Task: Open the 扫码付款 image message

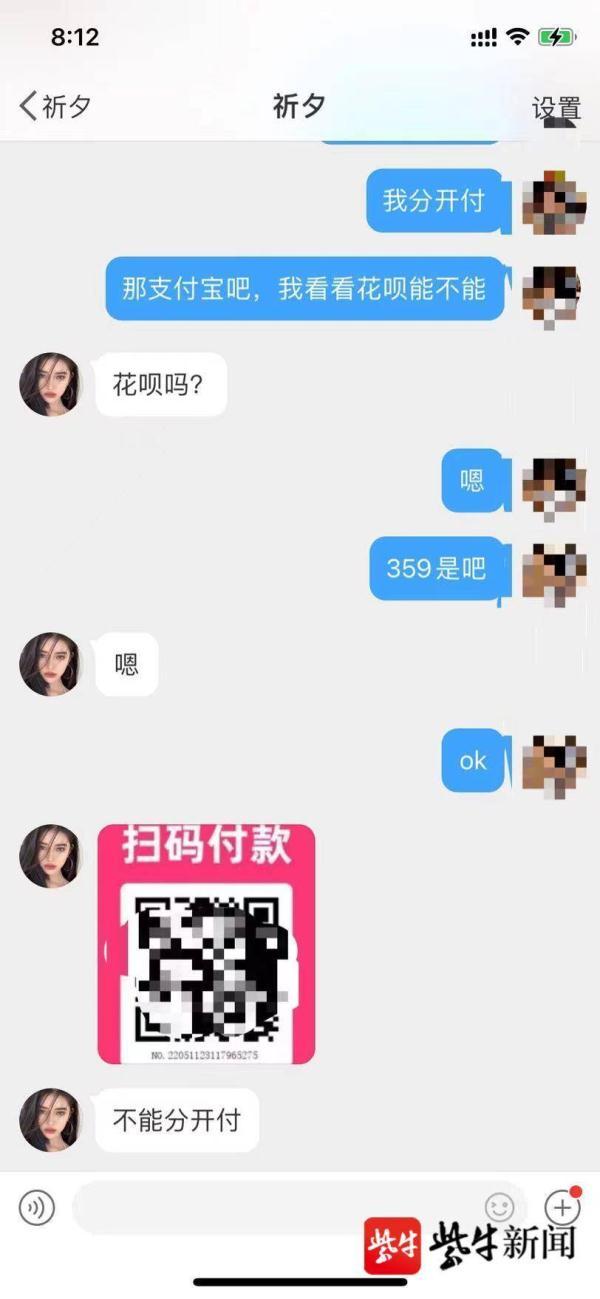Action: click(x=206, y=943)
